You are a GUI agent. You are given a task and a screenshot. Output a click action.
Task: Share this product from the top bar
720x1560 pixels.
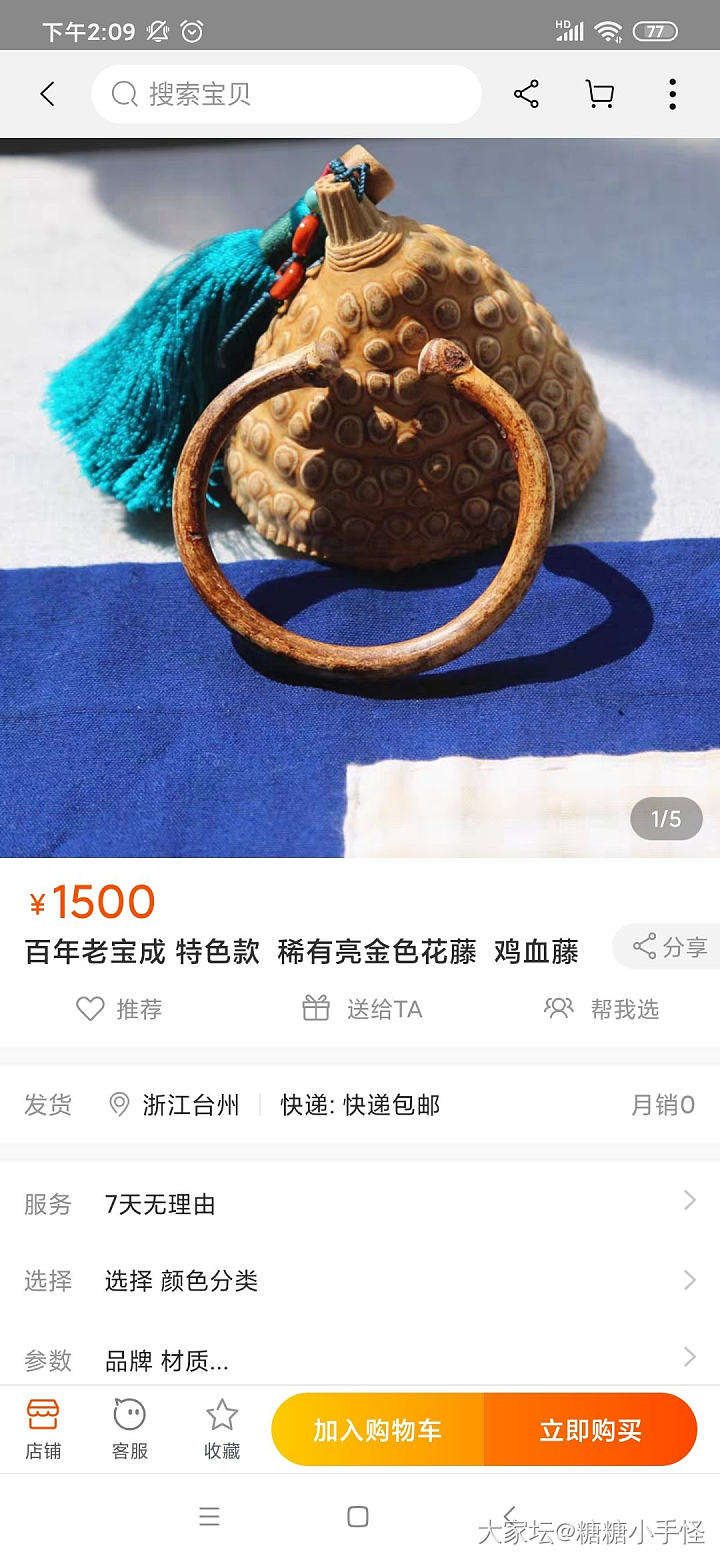[x=526, y=94]
